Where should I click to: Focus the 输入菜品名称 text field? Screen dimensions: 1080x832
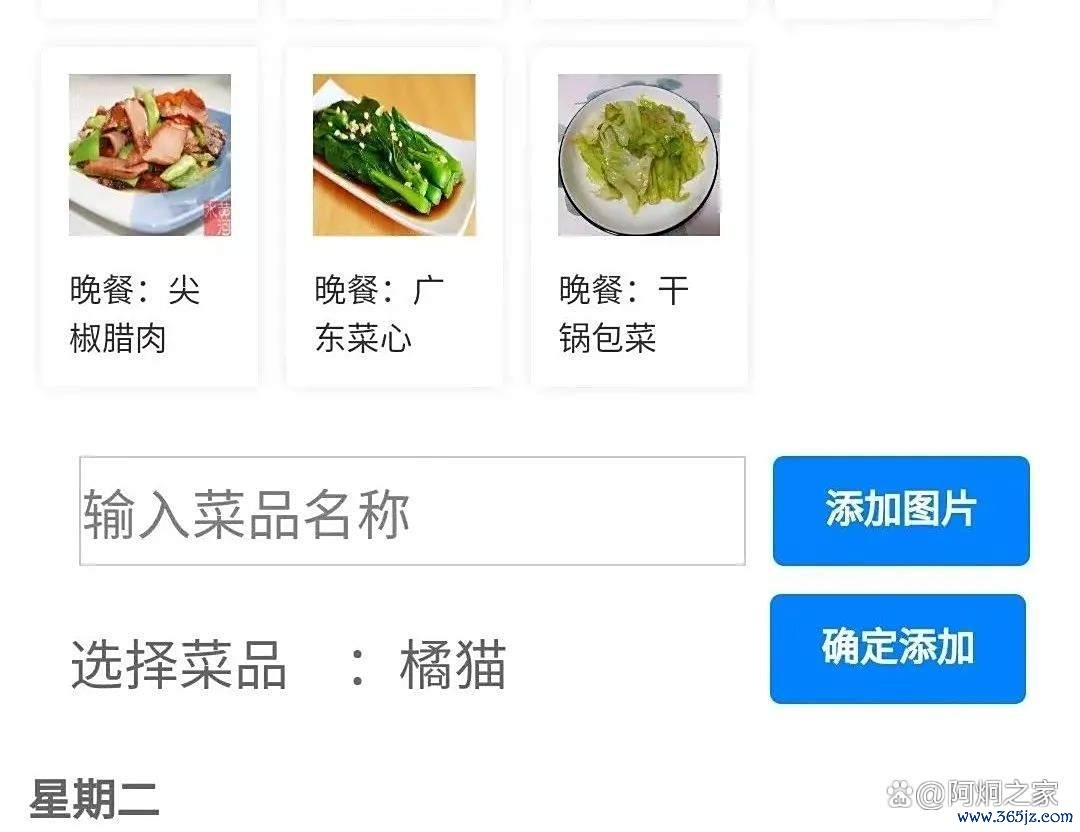[x=412, y=511]
